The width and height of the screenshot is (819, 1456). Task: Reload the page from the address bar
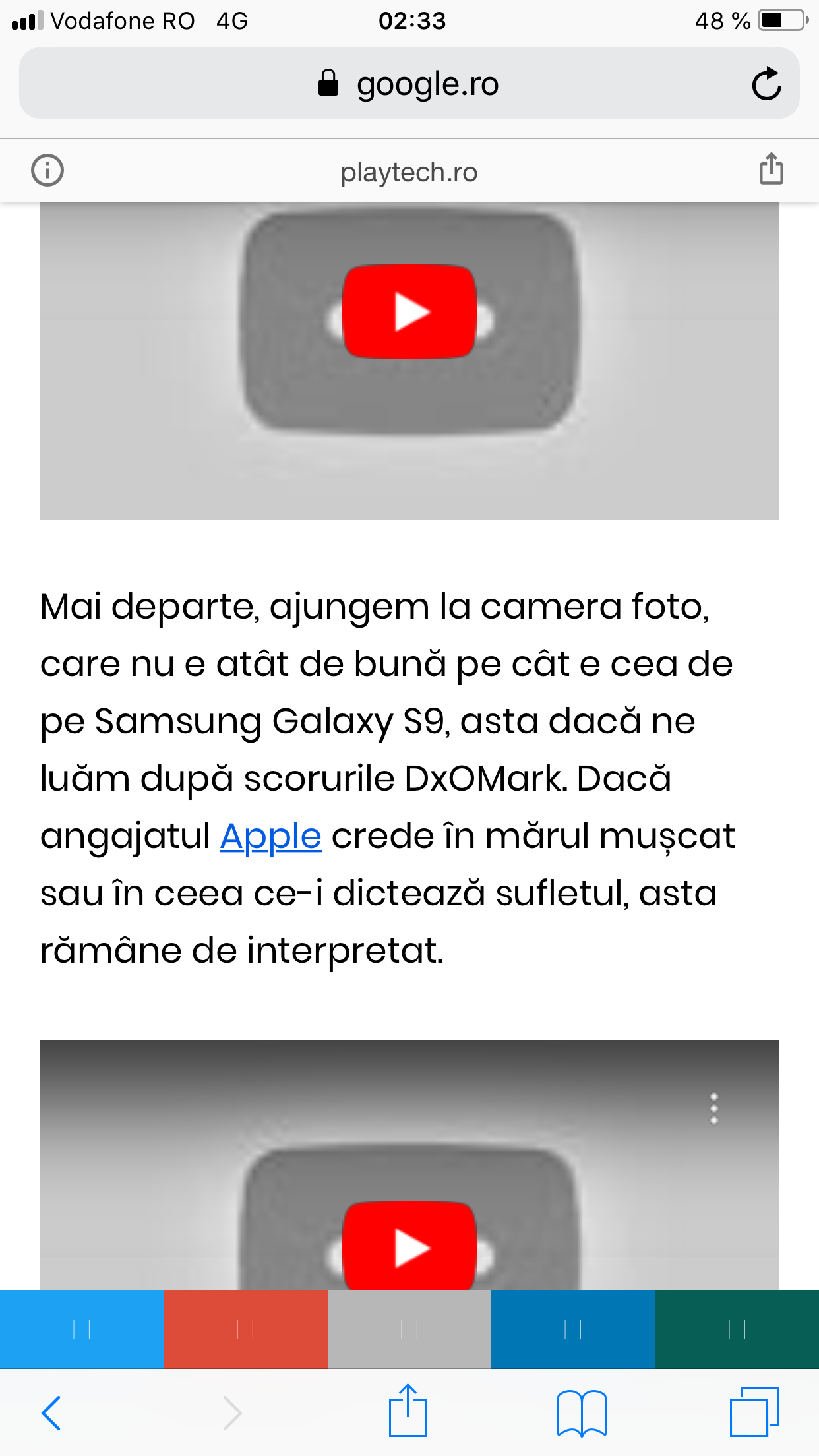coord(766,84)
